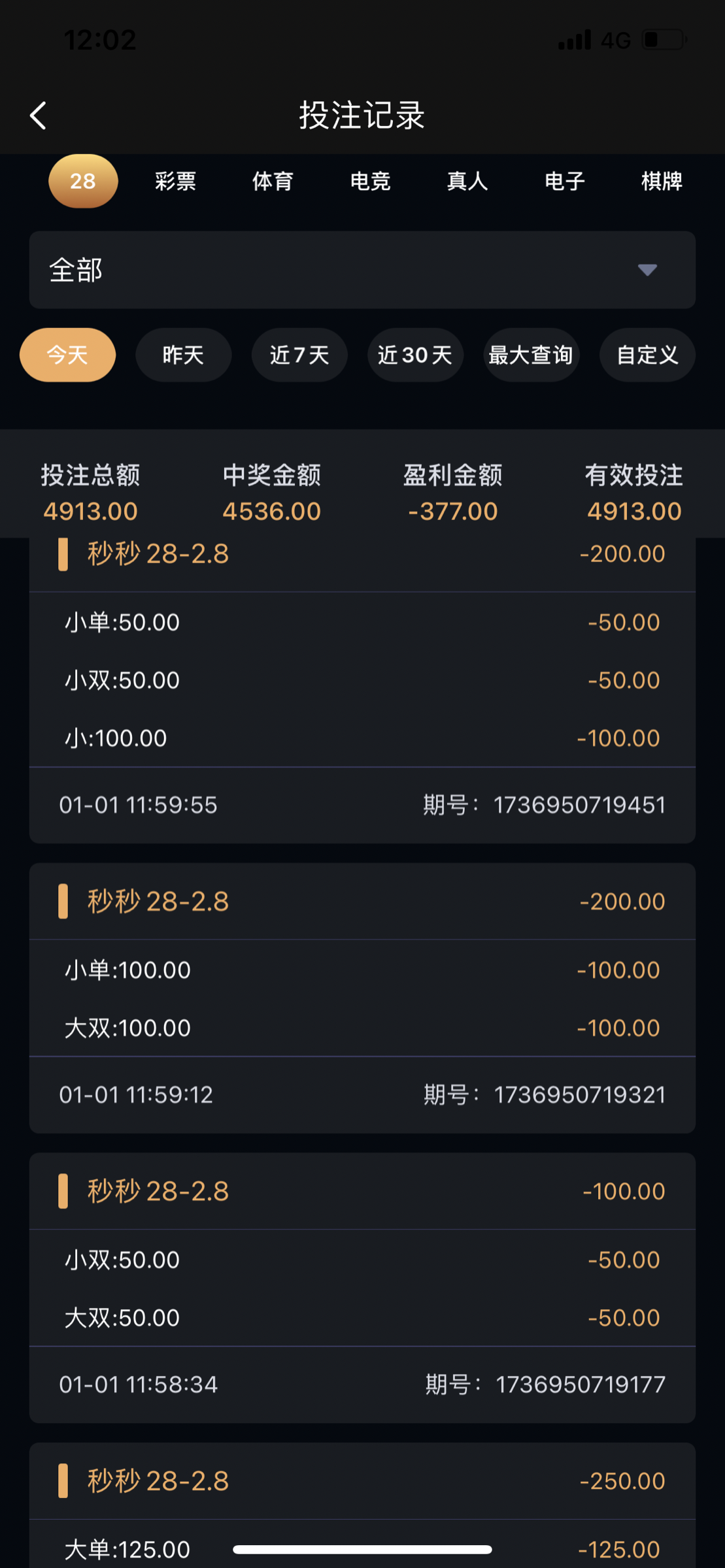
Task: Switch to the 彩票 tab
Action: [x=176, y=182]
